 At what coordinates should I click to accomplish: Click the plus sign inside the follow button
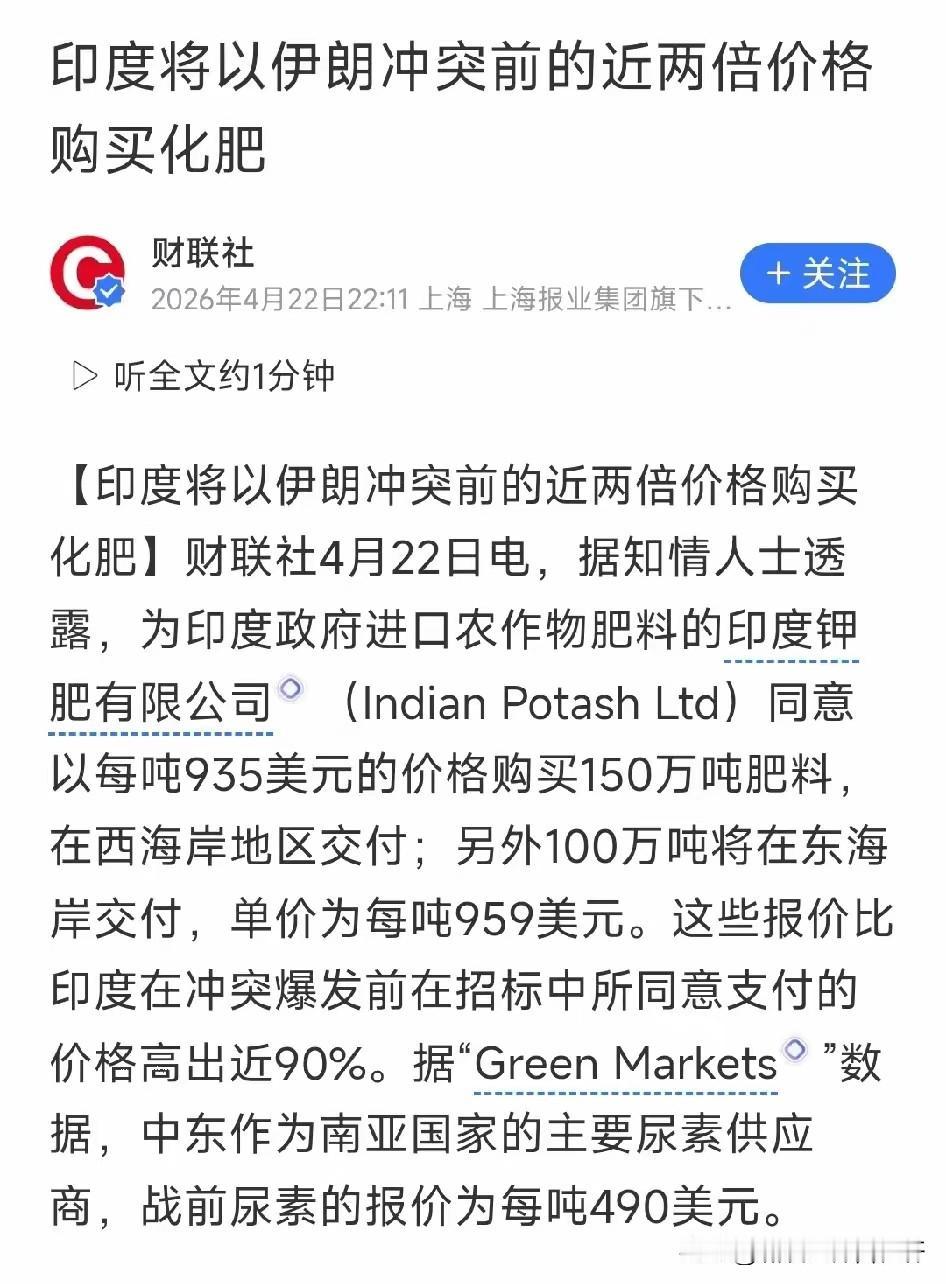(780, 273)
